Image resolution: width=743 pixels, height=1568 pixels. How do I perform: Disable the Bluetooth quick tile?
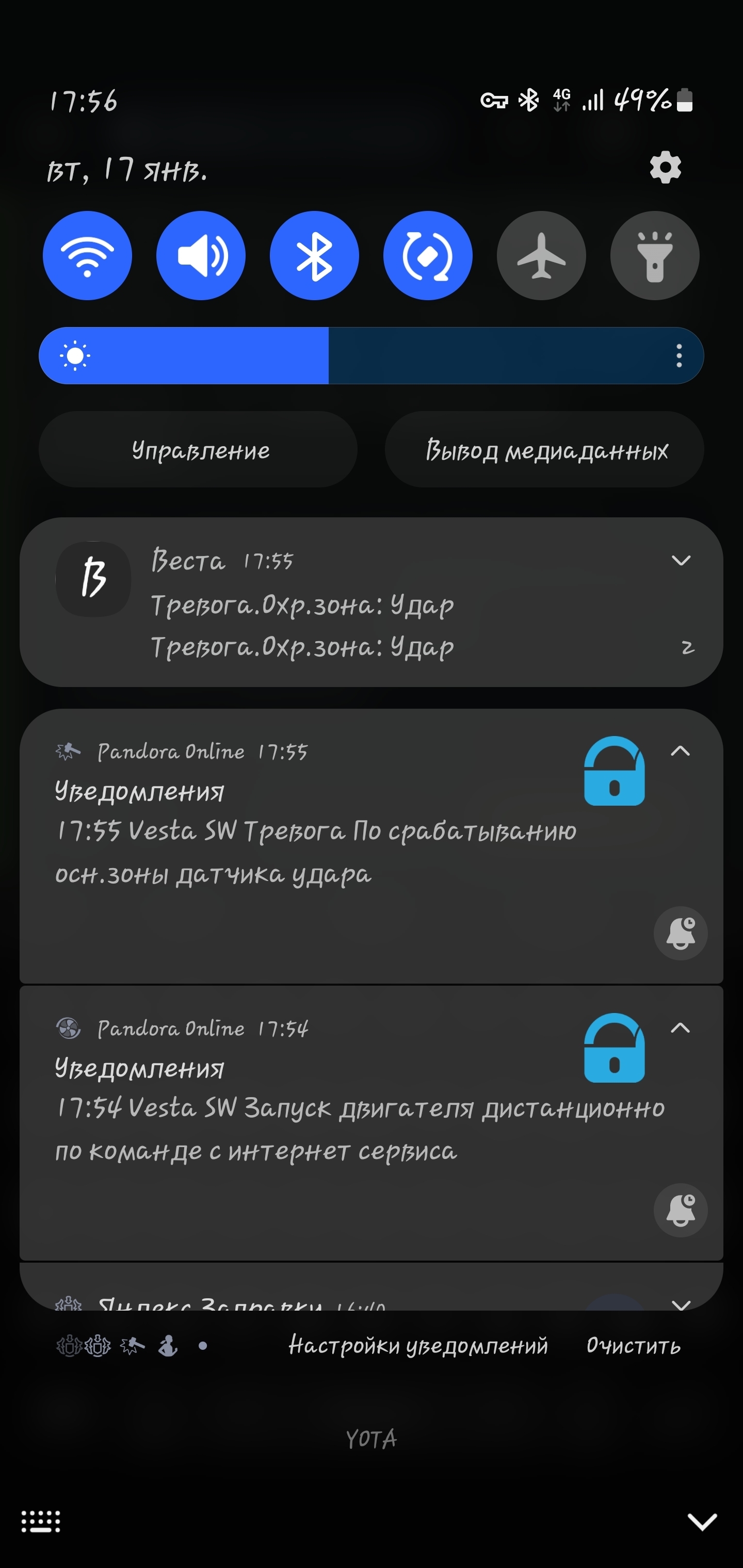(314, 255)
